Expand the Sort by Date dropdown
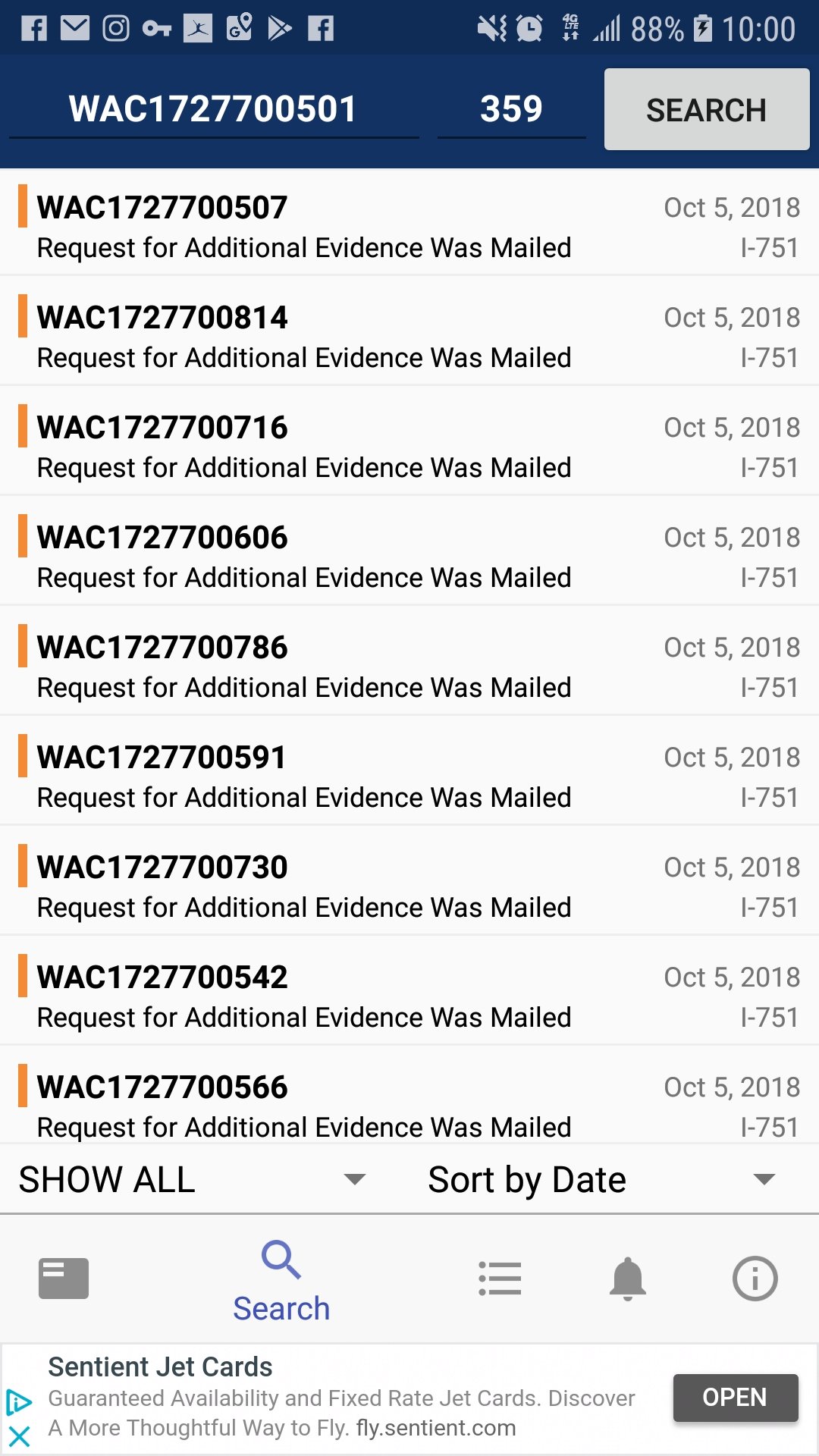Screen dimensions: 819x1456 pyautogui.click(x=603, y=1179)
